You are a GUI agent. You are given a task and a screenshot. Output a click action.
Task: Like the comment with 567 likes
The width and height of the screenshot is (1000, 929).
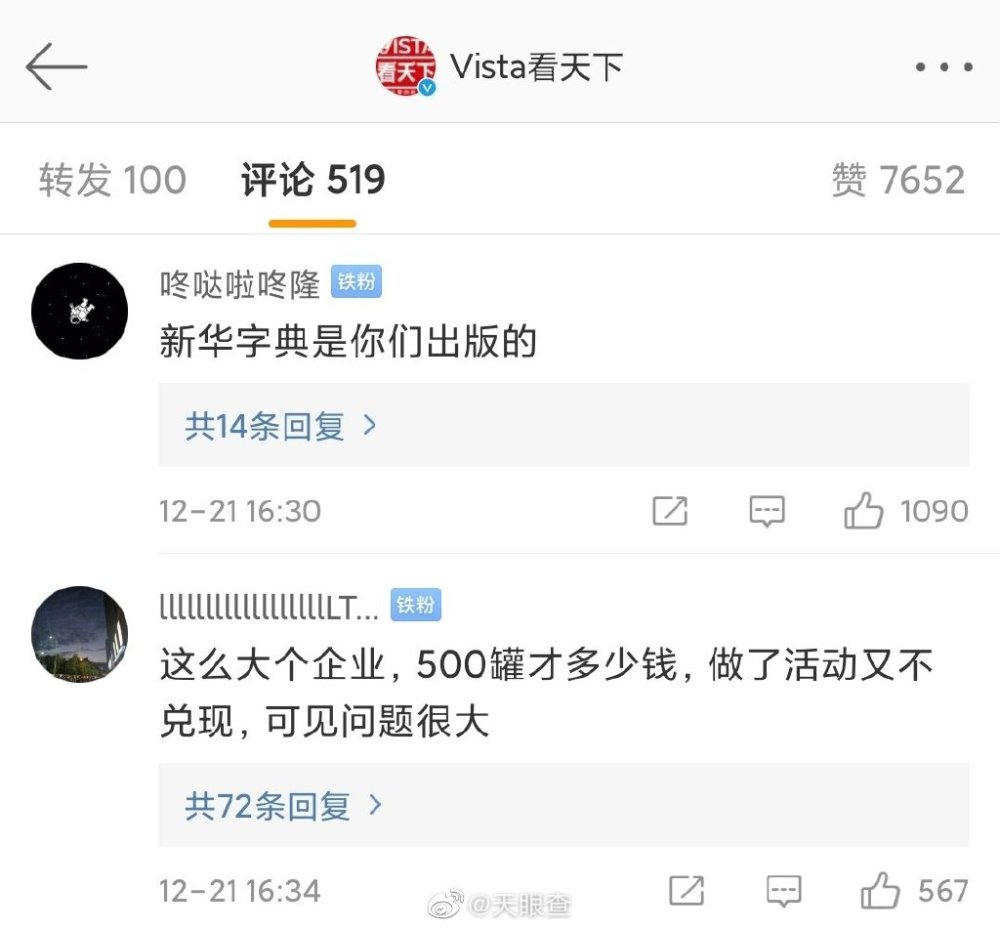pos(880,890)
